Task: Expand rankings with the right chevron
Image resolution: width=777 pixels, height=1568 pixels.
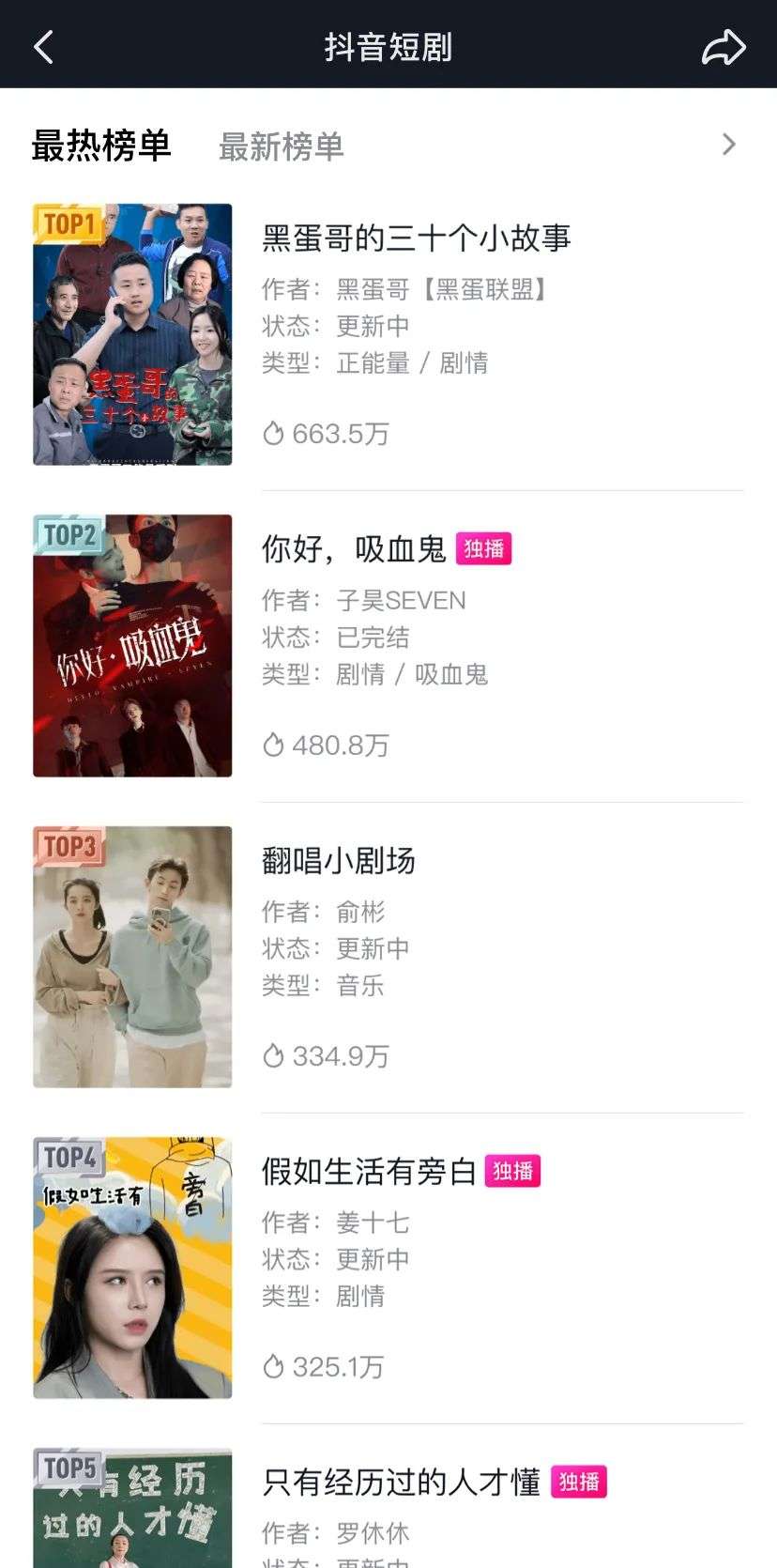Action: pyautogui.click(x=728, y=145)
